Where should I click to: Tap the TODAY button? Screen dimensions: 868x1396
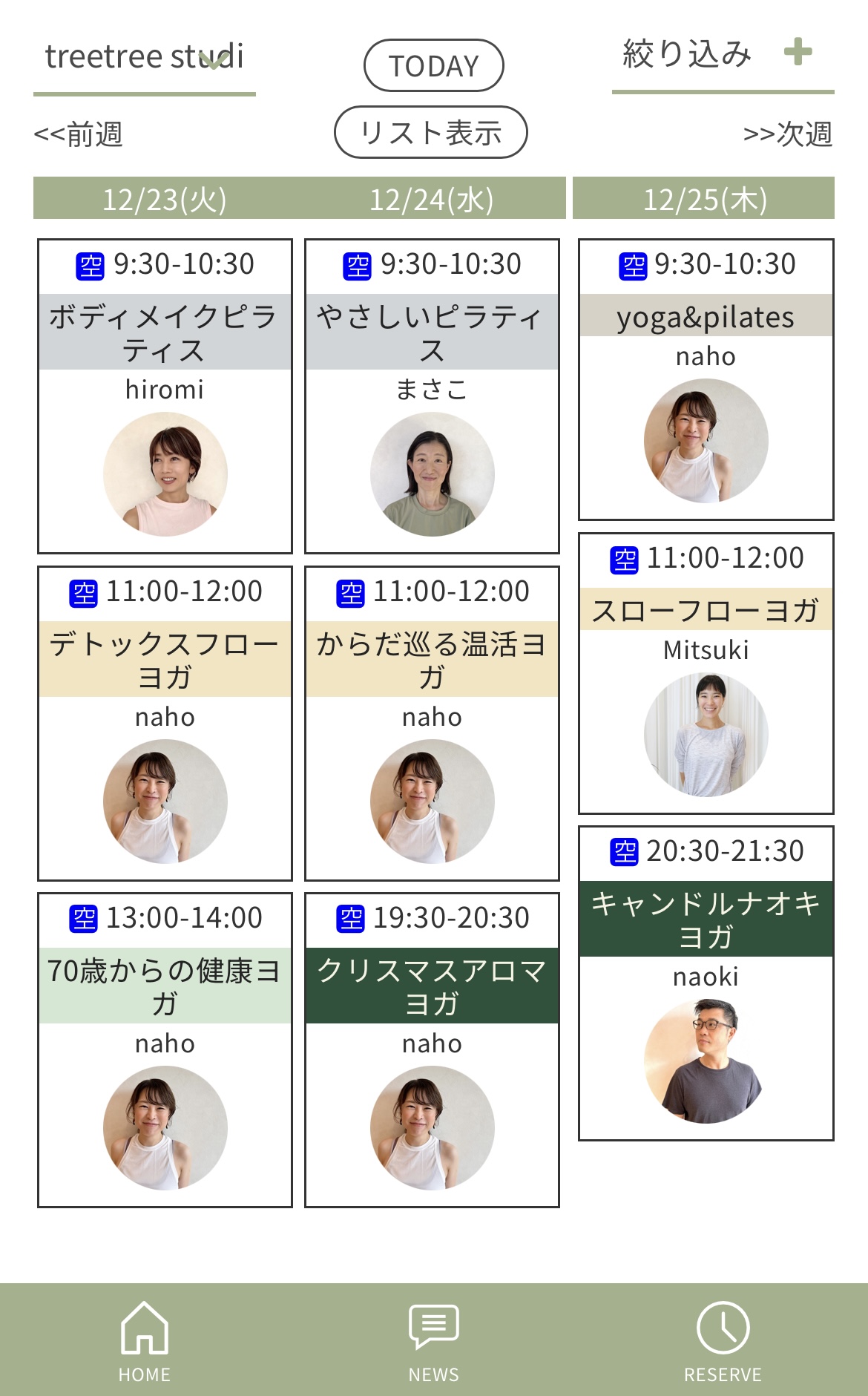(x=433, y=66)
